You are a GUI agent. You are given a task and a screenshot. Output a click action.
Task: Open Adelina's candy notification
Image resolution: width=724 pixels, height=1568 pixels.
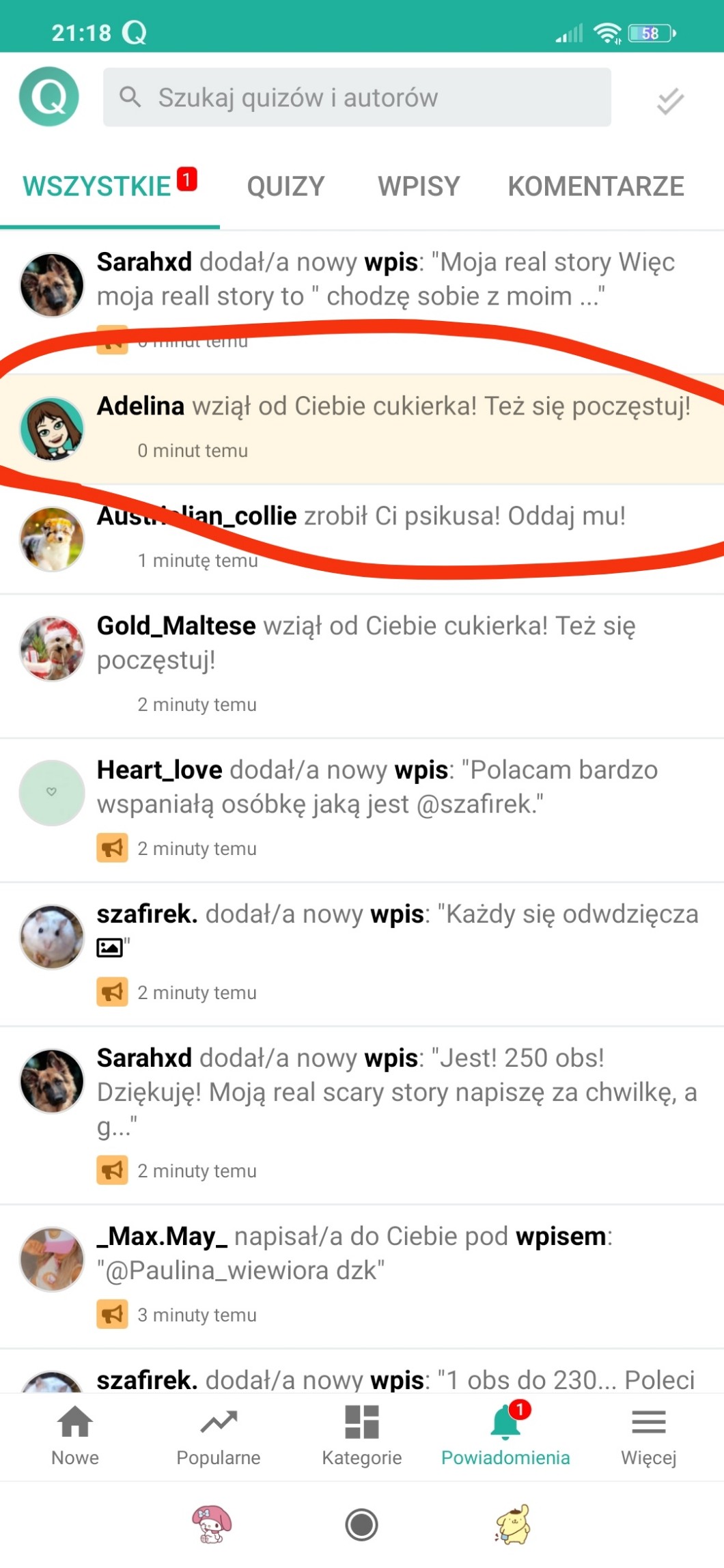(393, 427)
